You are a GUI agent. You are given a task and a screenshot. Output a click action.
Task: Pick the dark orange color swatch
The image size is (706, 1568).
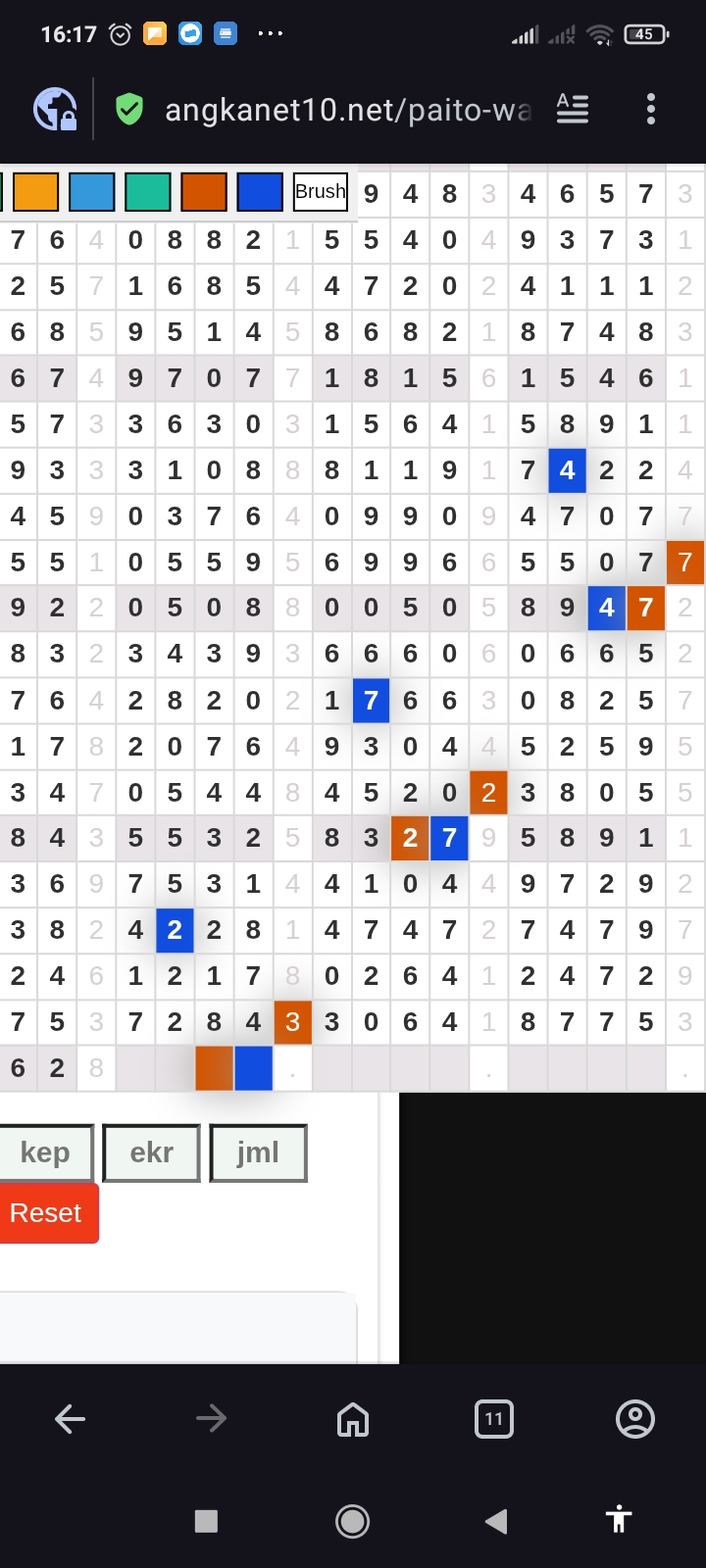coord(204,192)
